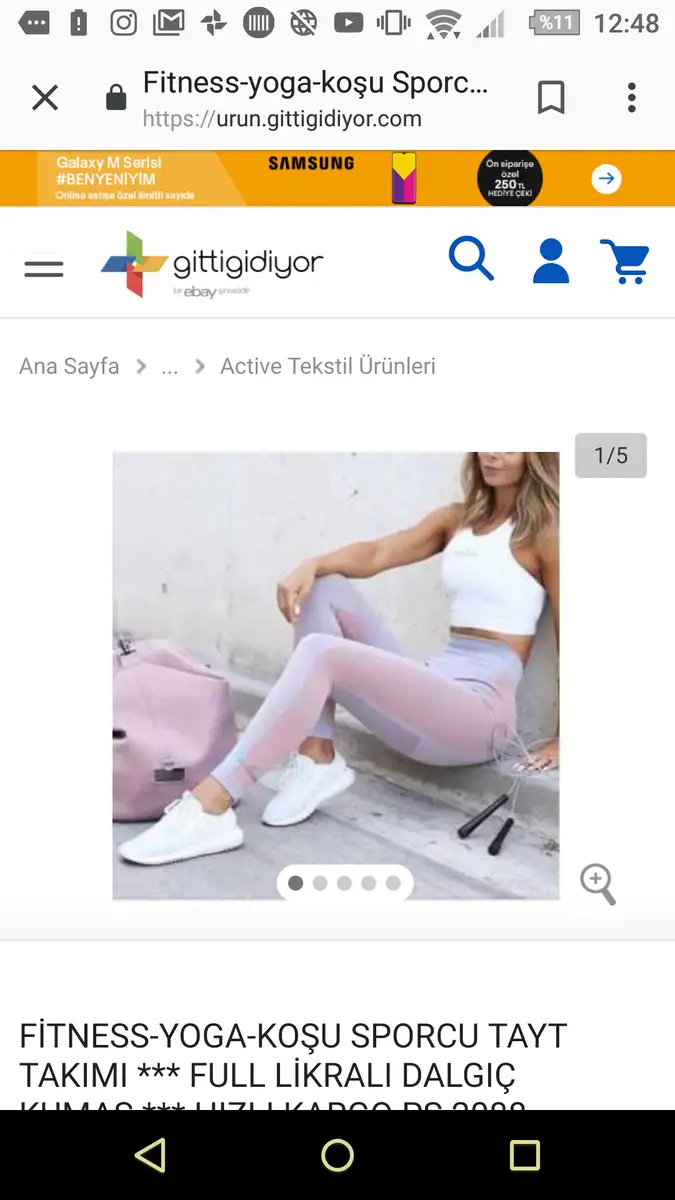Open the hamburger drawer menu

(x=44, y=268)
